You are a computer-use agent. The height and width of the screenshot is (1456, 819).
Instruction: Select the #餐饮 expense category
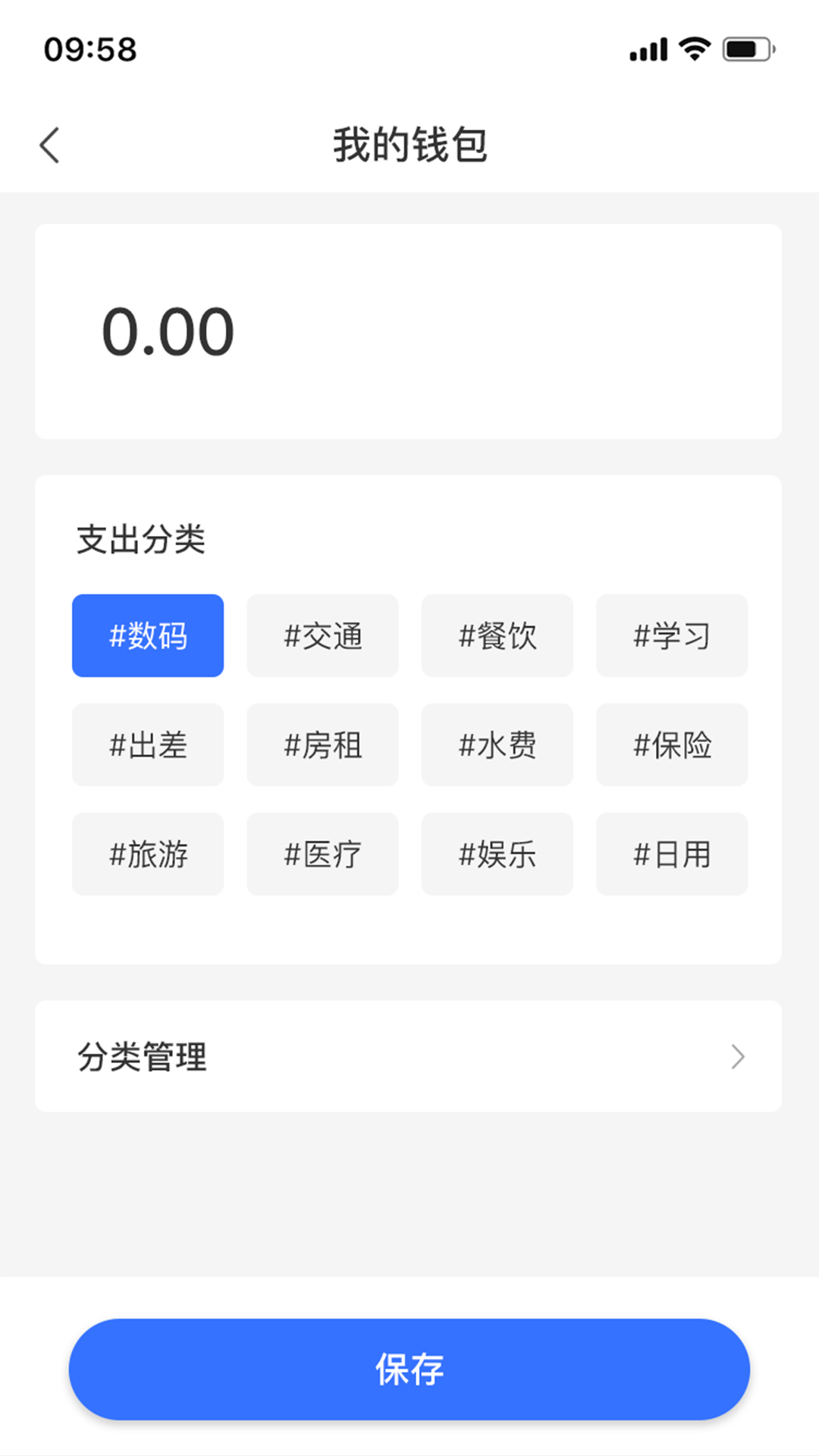point(497,635)
